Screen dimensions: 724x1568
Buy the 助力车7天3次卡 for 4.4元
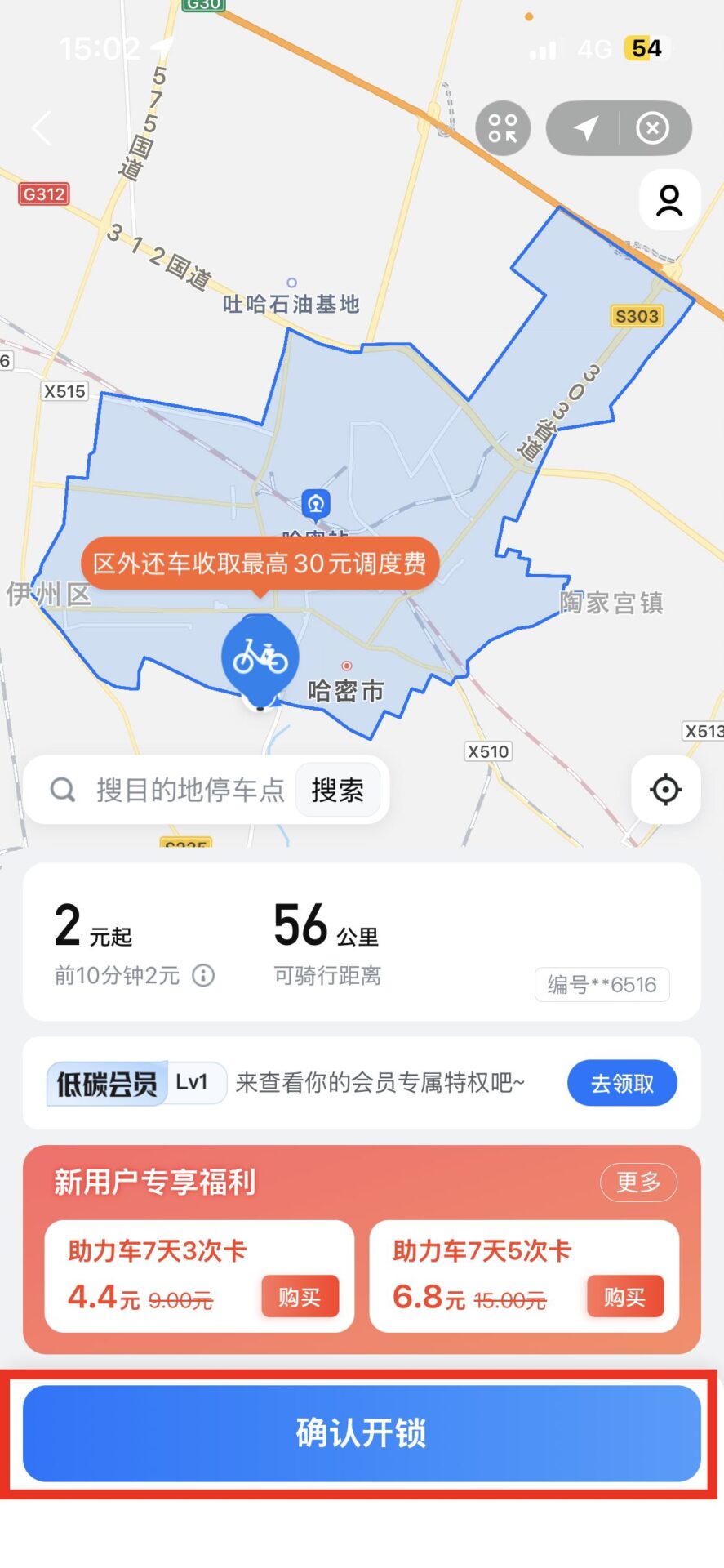tap(300, 1296)
